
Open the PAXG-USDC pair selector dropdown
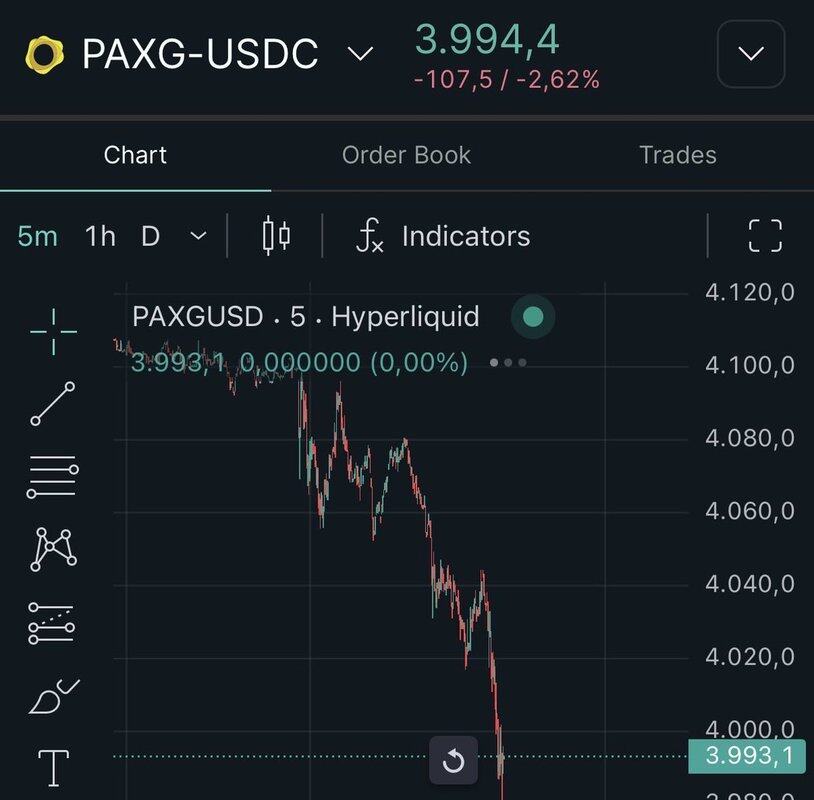(x=360, y=53)
